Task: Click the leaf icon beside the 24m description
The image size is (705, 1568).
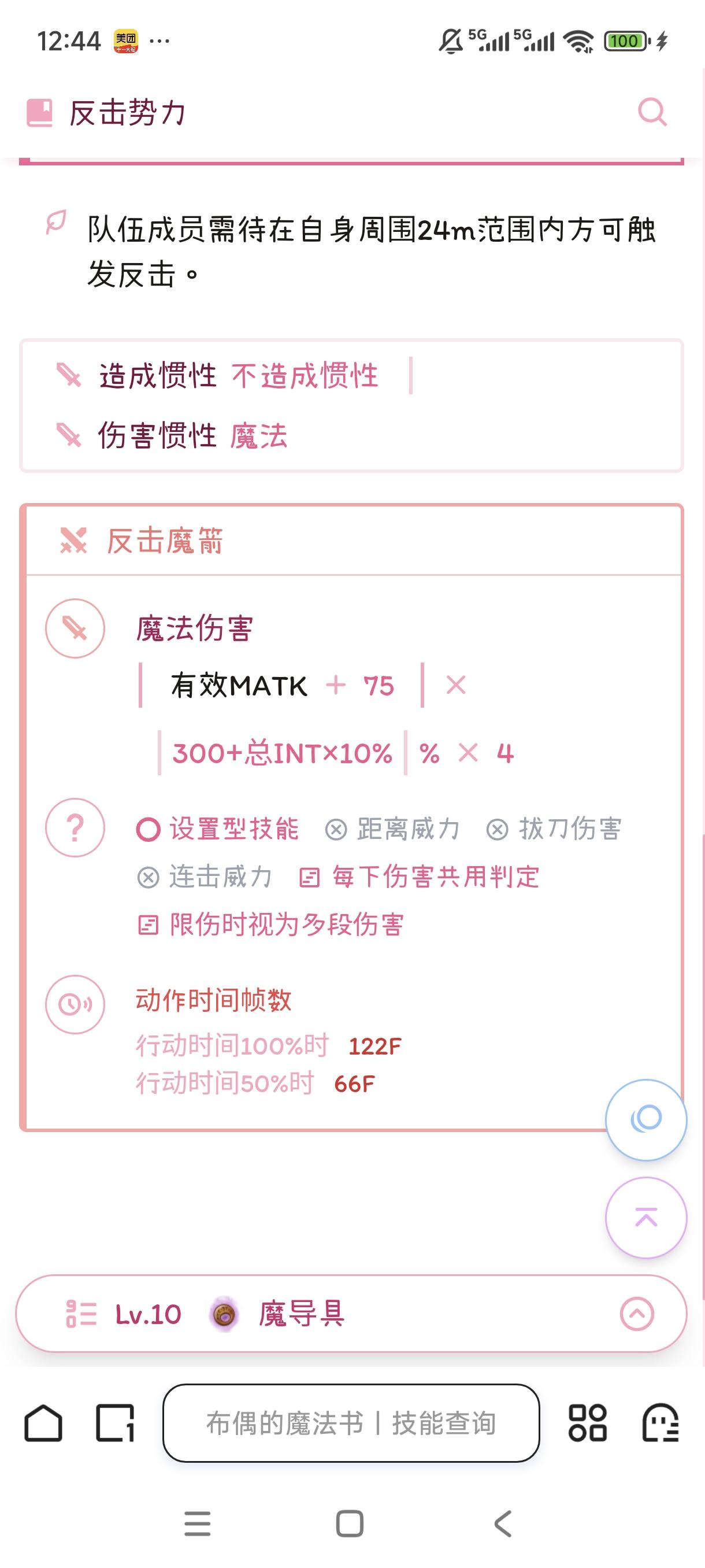Action: pos(55,223)
